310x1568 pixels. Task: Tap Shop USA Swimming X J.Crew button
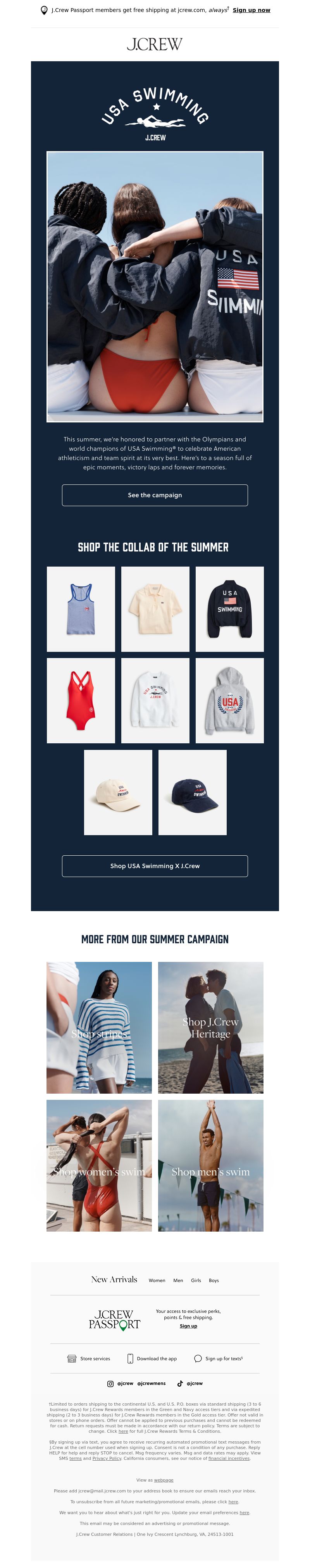155,865
